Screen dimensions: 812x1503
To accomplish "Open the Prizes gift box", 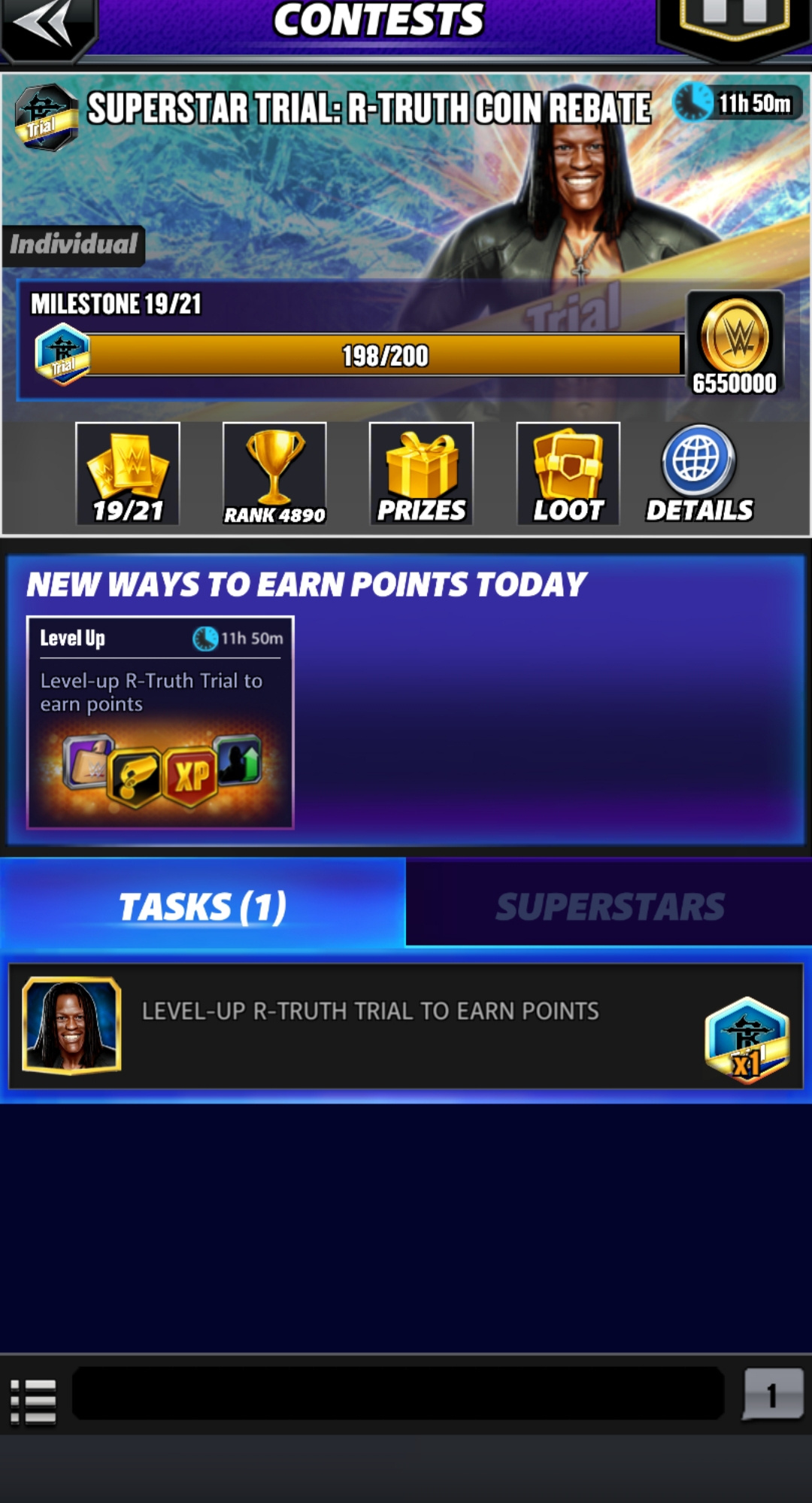I will tap(421, 473).
